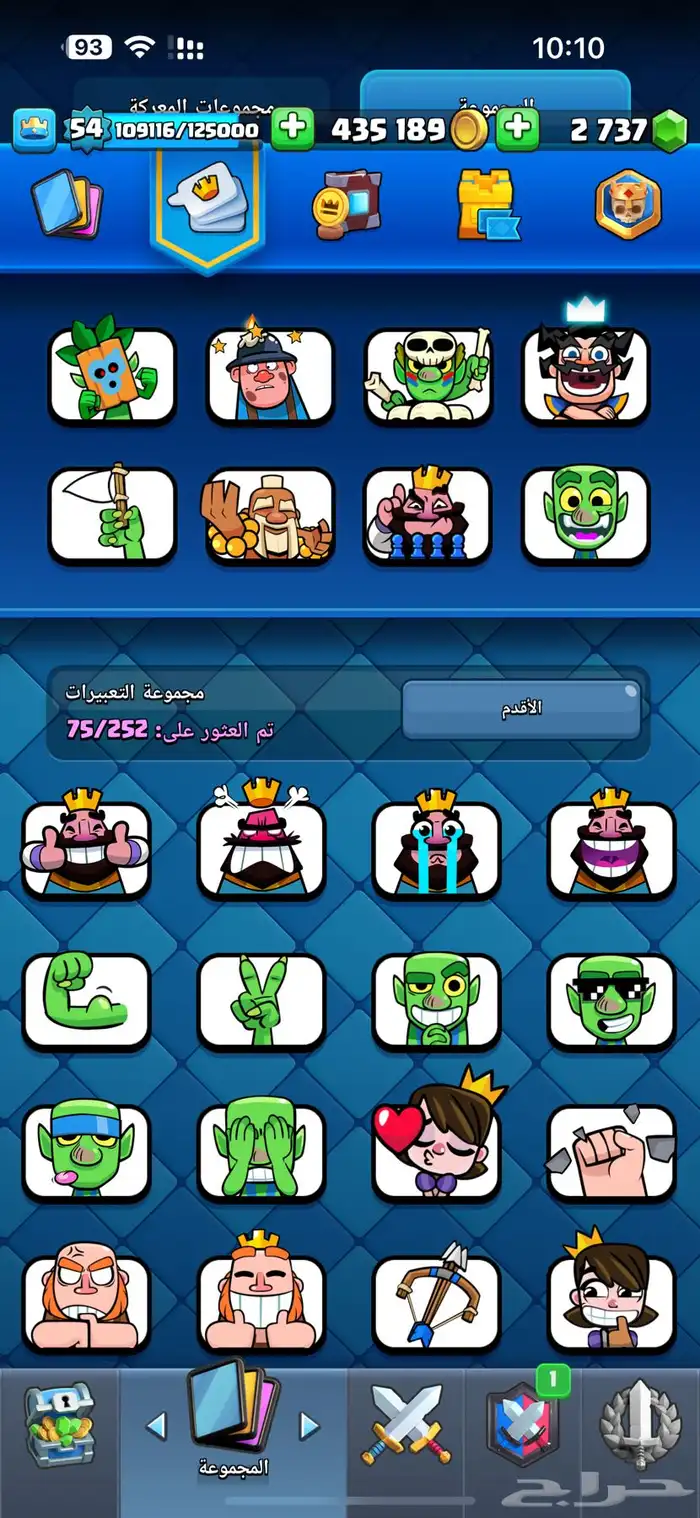Change the sort order from الأقدم
The height and width of the screenshot is (1518, 700).
pos(520,709)
